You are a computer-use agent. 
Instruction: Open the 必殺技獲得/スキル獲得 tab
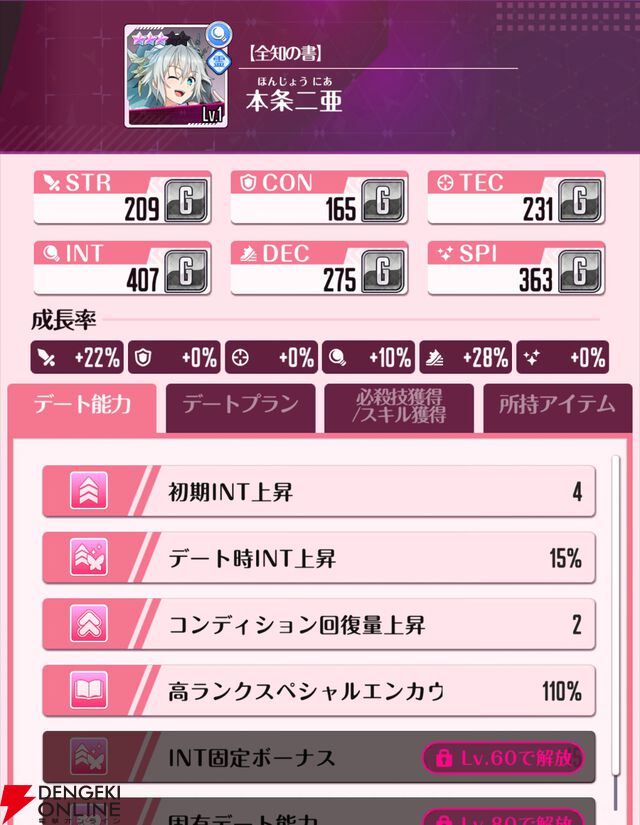click(x=400, y=406)
